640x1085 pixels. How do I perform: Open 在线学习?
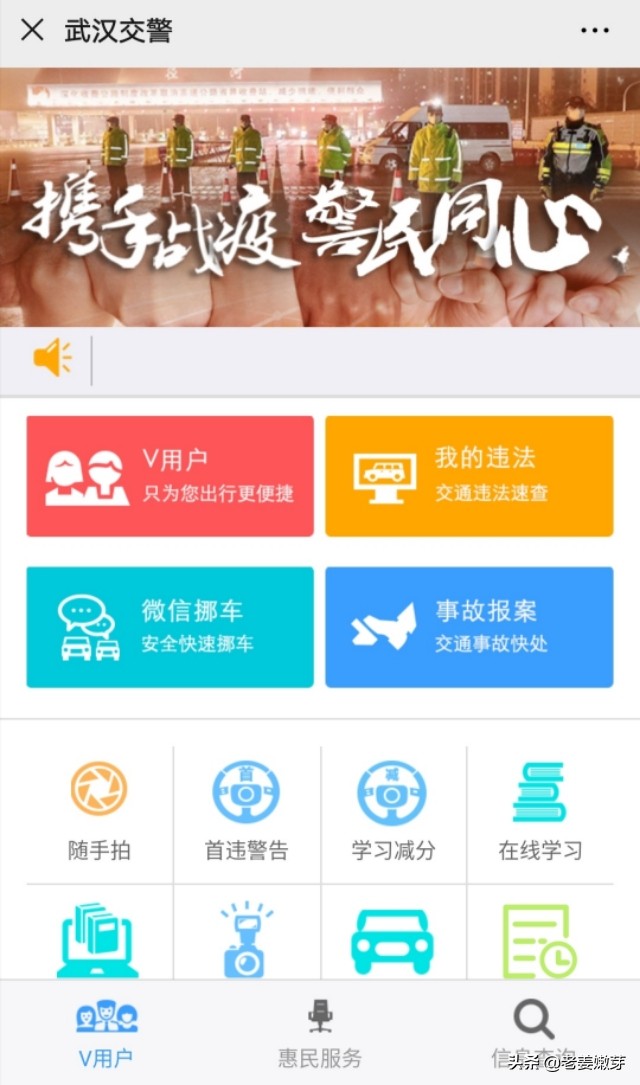pyautogui.click(x=540, y=812)
